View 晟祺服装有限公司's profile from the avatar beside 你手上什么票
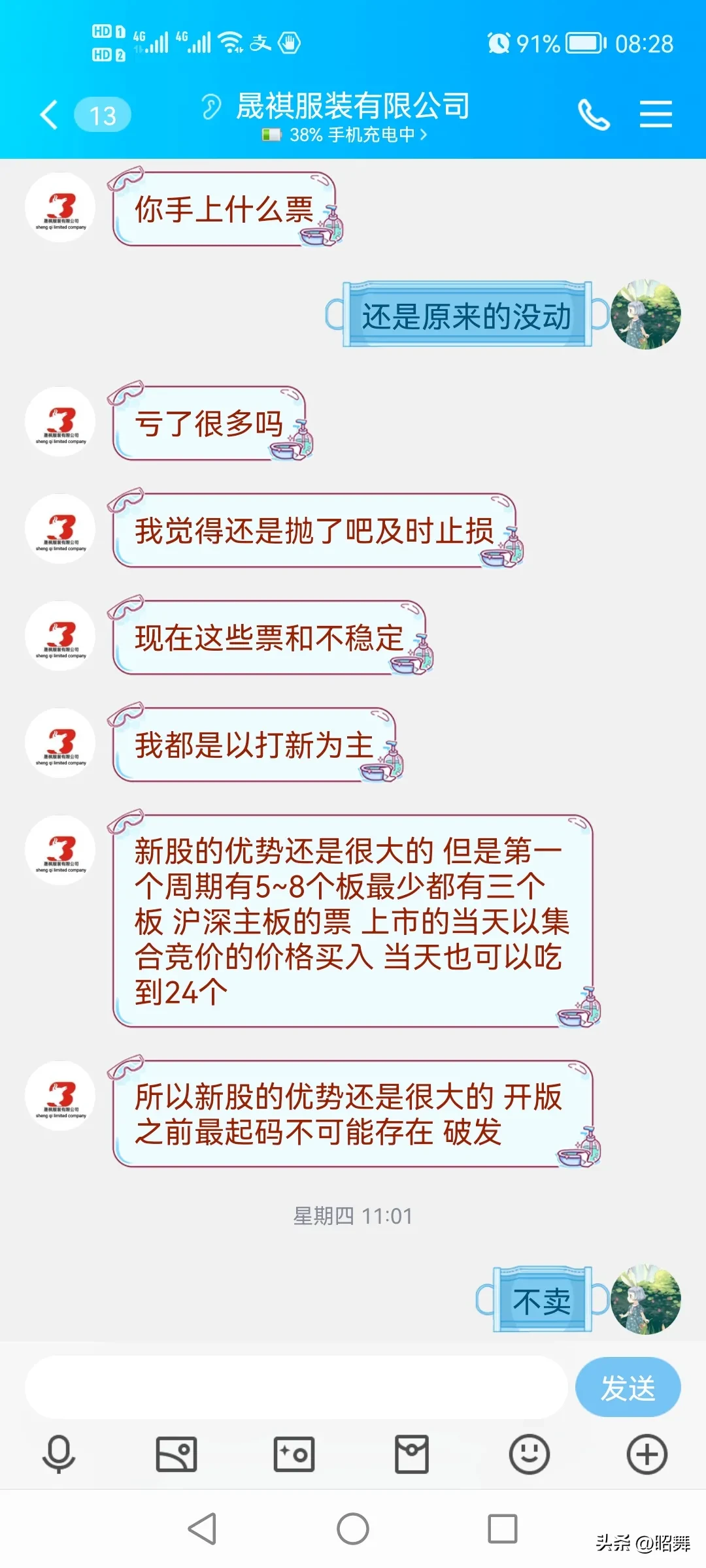This screenshot has height=1568, width=706. coord(60,207)
